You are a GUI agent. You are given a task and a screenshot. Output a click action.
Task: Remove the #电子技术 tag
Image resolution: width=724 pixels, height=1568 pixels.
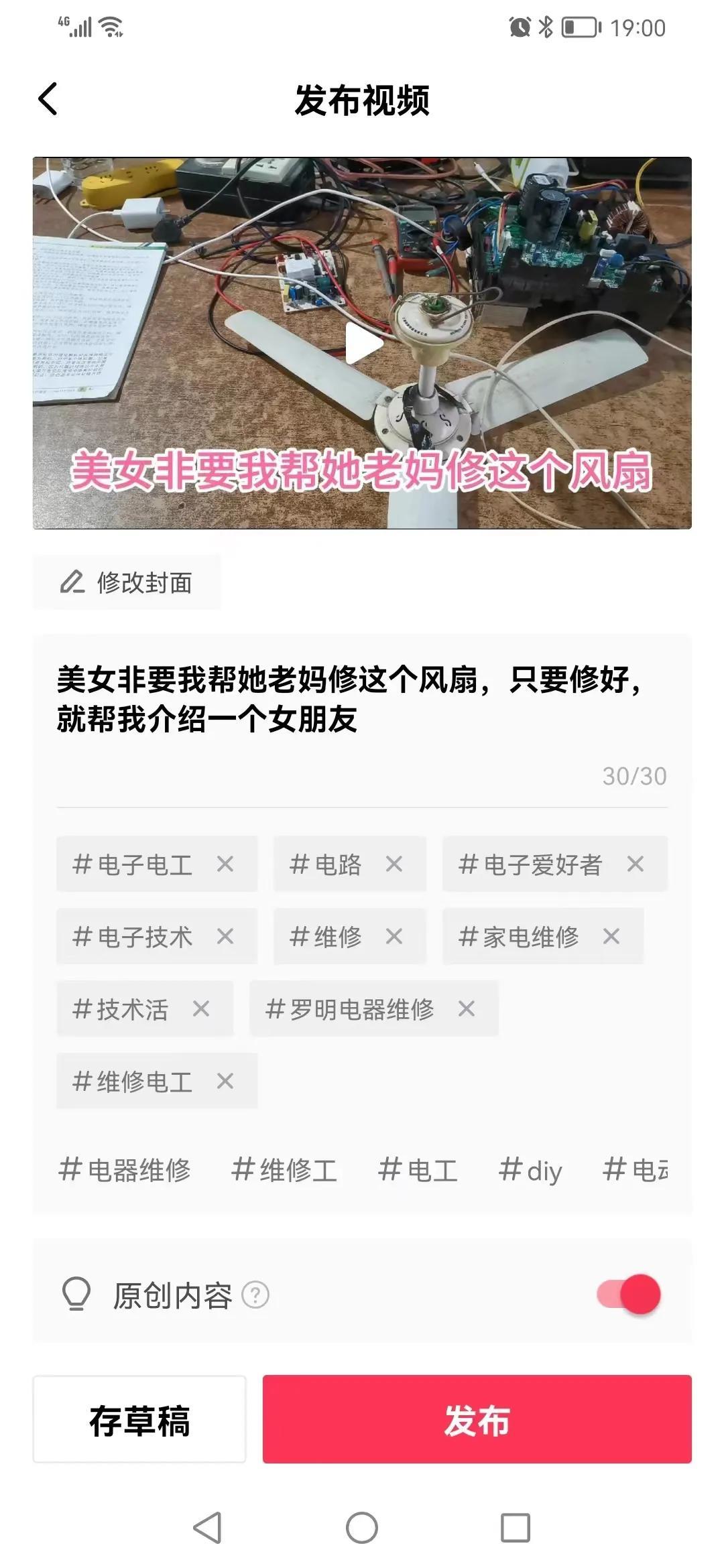coord(225,936)
